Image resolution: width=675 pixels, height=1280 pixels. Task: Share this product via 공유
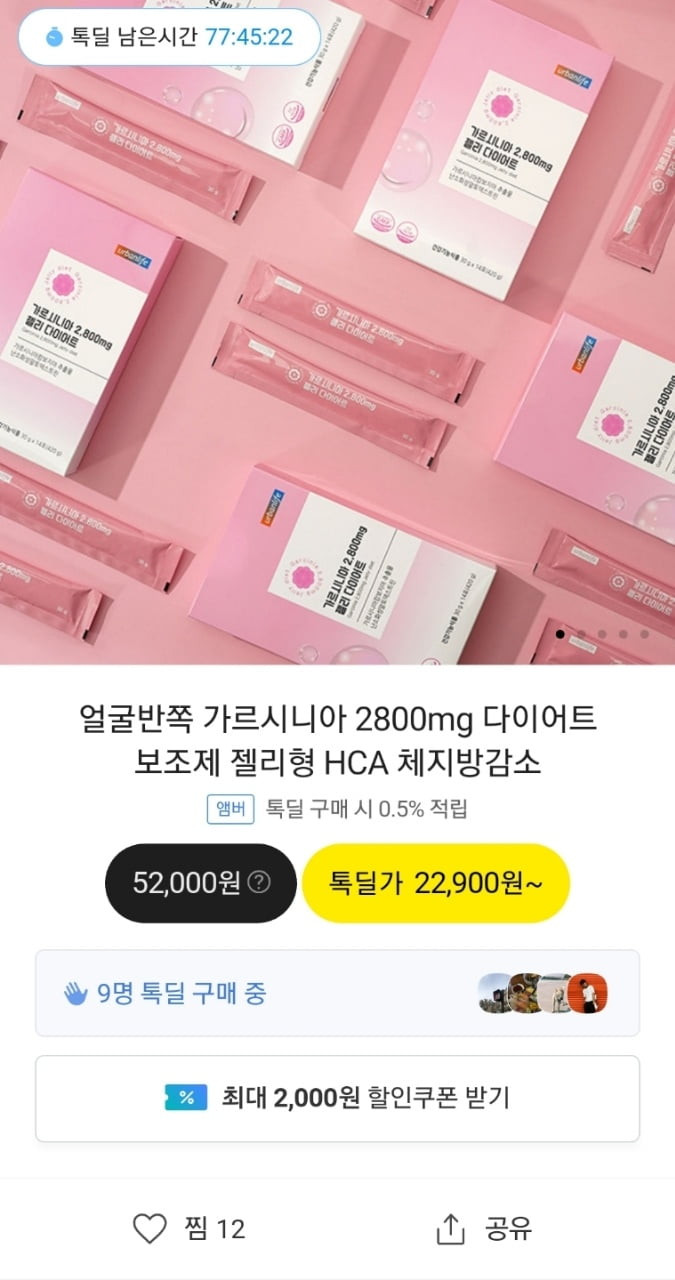(484, 1229)
